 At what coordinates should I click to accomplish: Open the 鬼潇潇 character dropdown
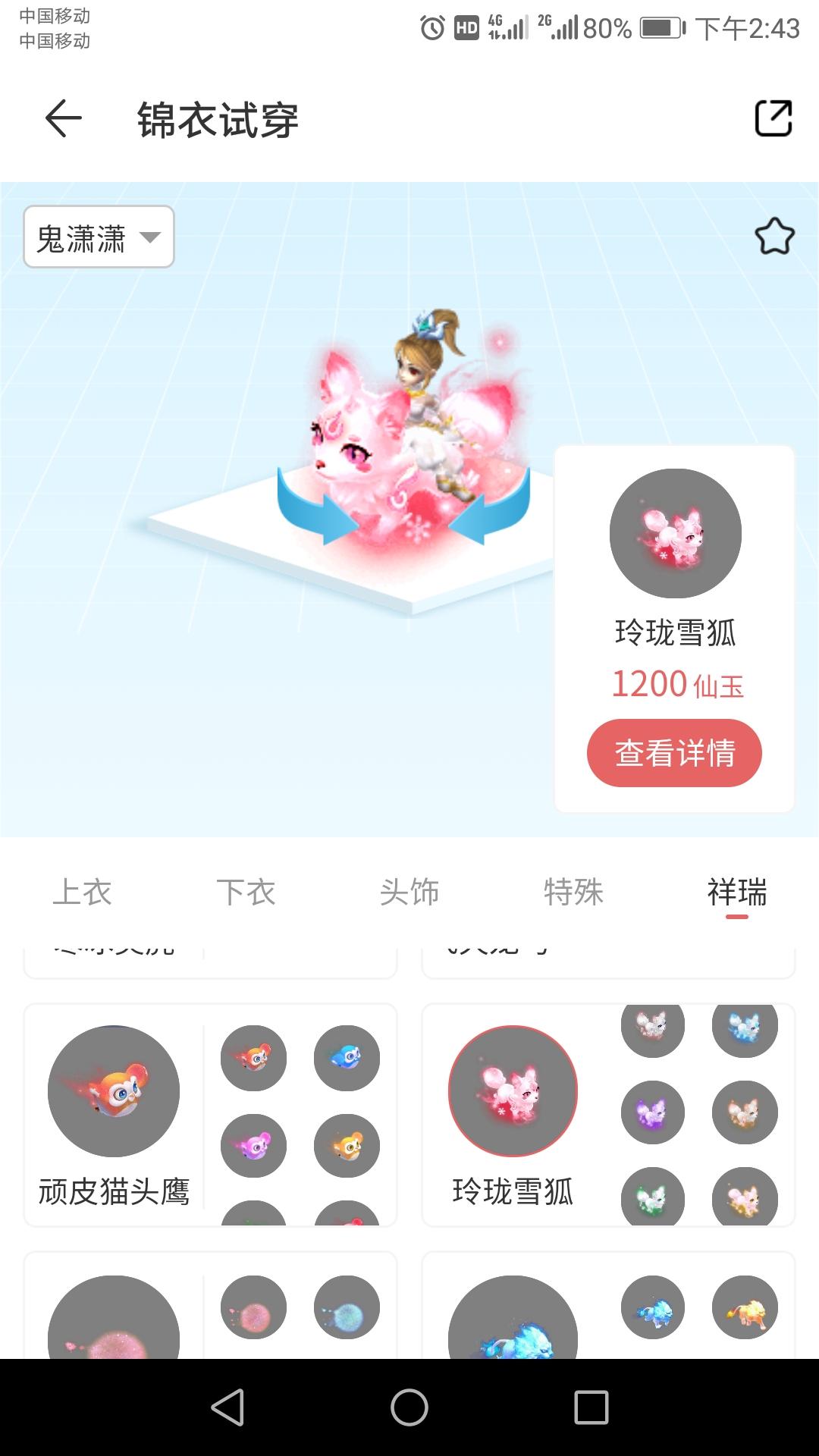point(99,237)
